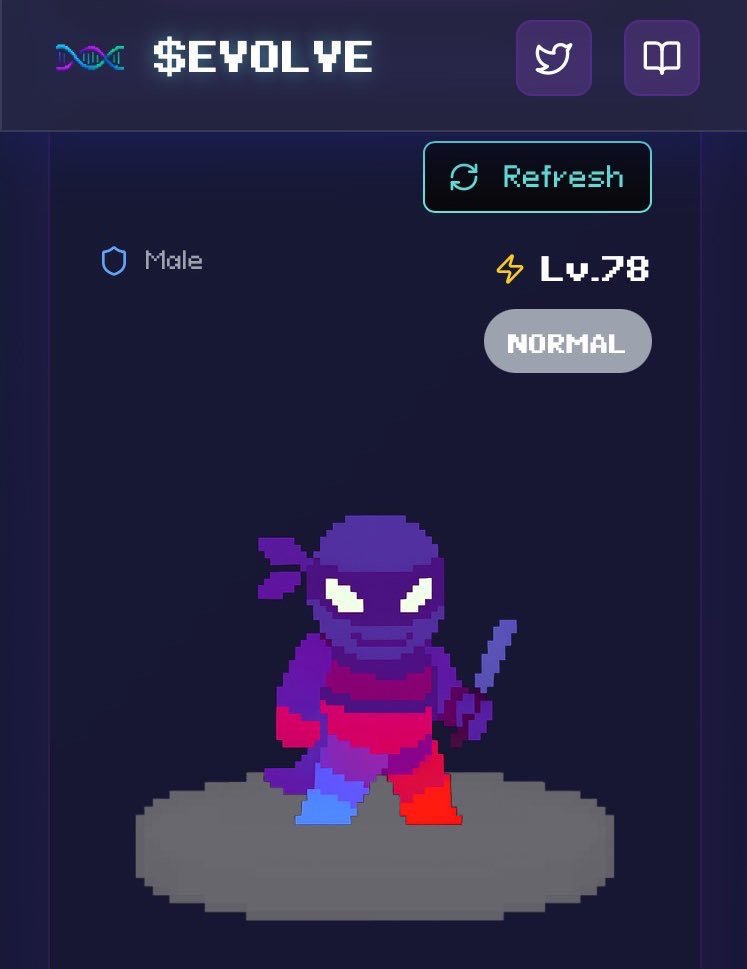Viewport: 747px width, 969px height.
Task: Open the Twitter link icon
Action: [x=553, y=58]
